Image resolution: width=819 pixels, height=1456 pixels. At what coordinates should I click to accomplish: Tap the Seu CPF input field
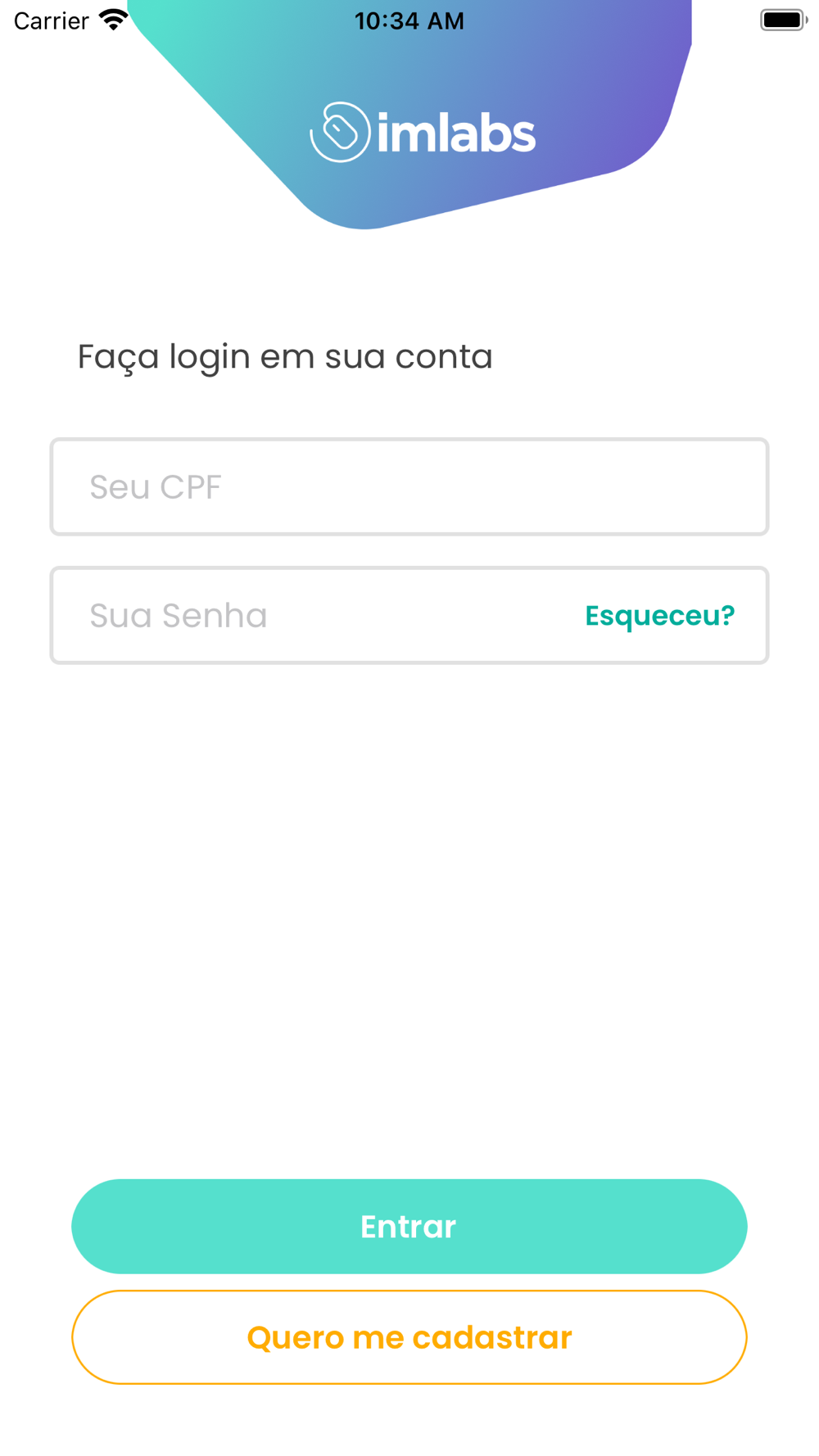409,487
